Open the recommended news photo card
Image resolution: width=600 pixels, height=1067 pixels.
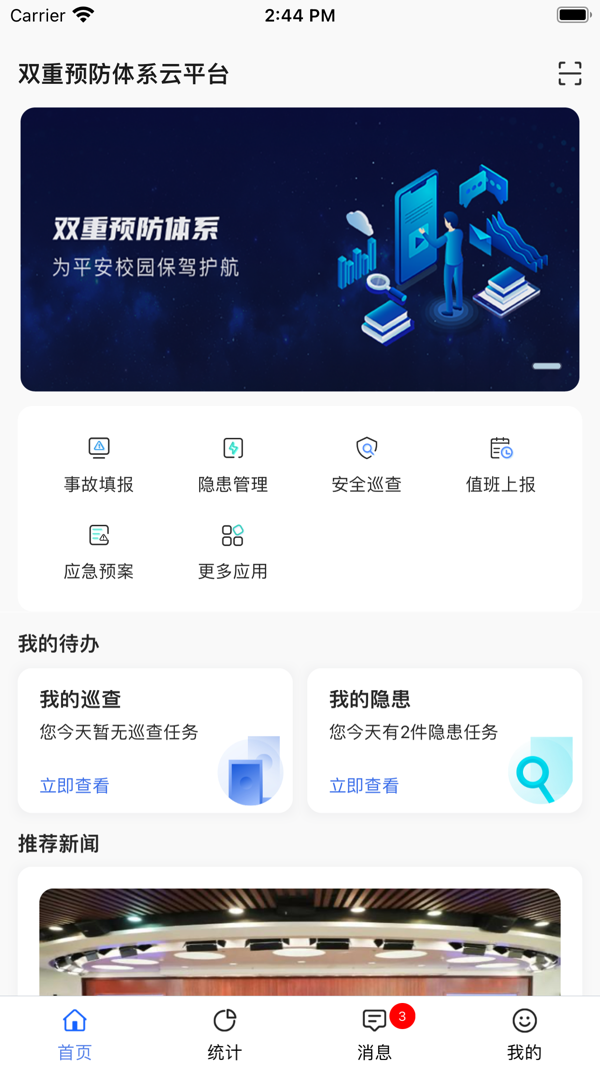[300, 940]
